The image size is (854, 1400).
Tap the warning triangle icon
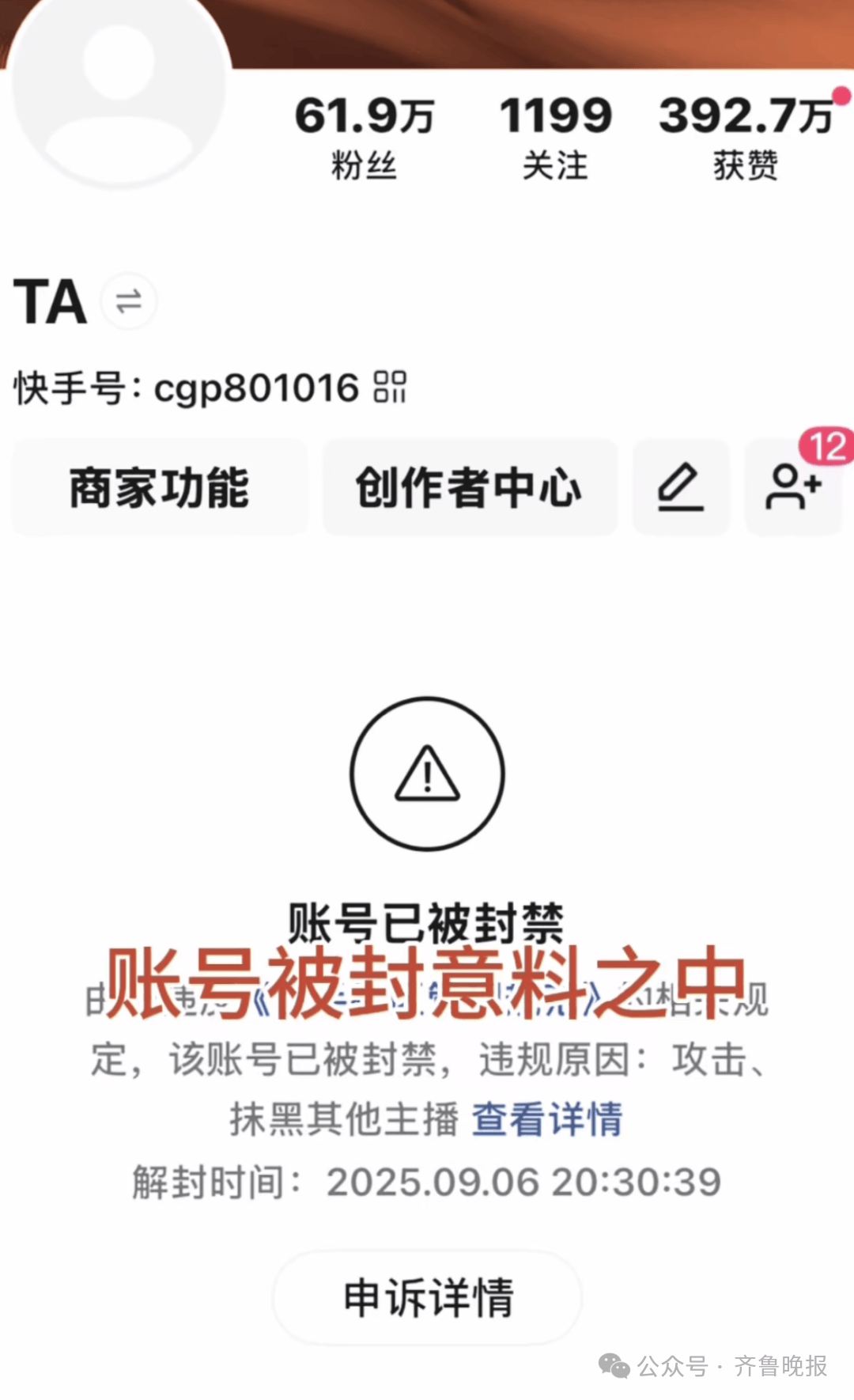(x=426, y=774)
